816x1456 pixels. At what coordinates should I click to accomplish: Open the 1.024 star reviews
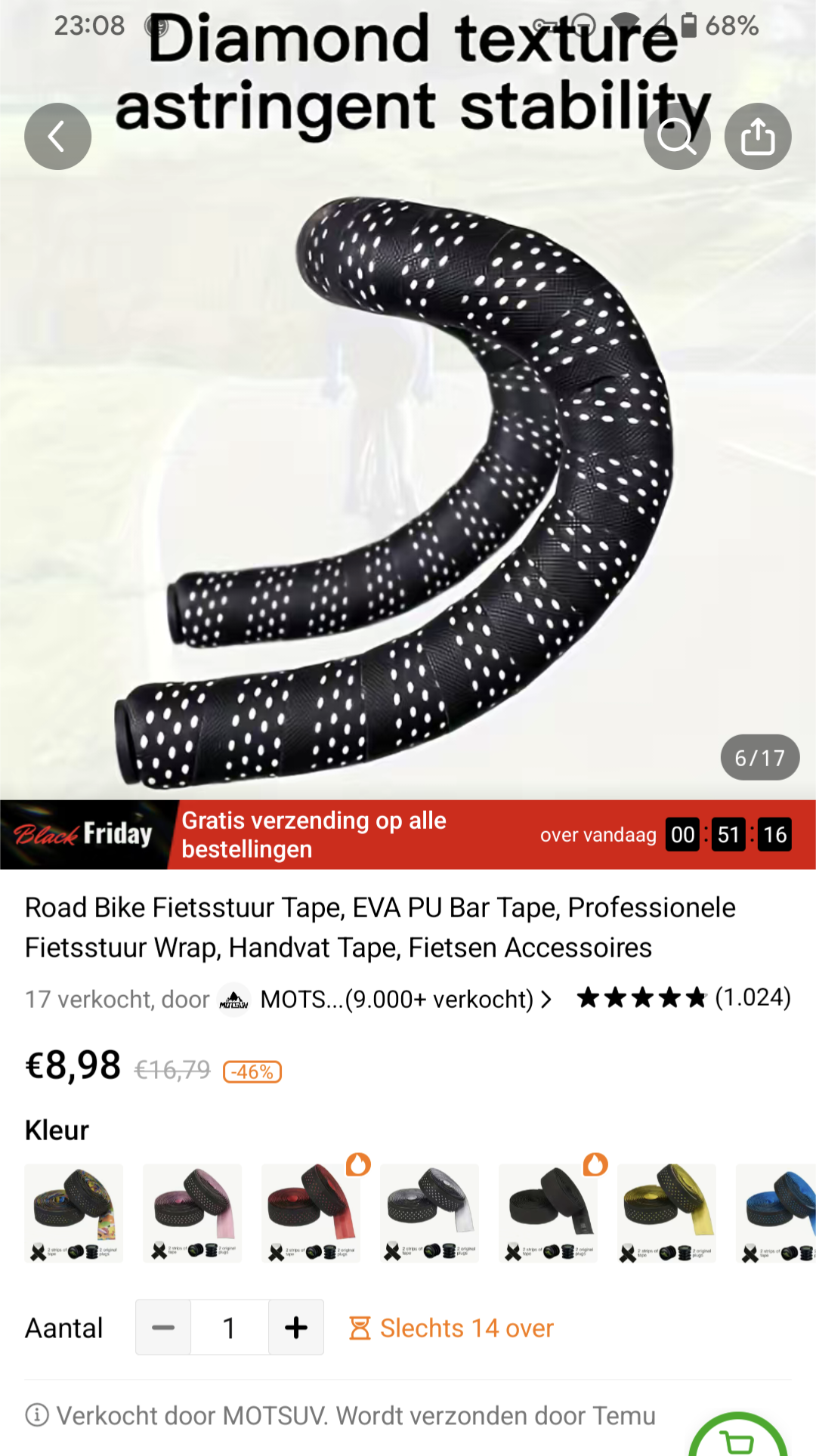pyautogui.click(x=683, y=998)
